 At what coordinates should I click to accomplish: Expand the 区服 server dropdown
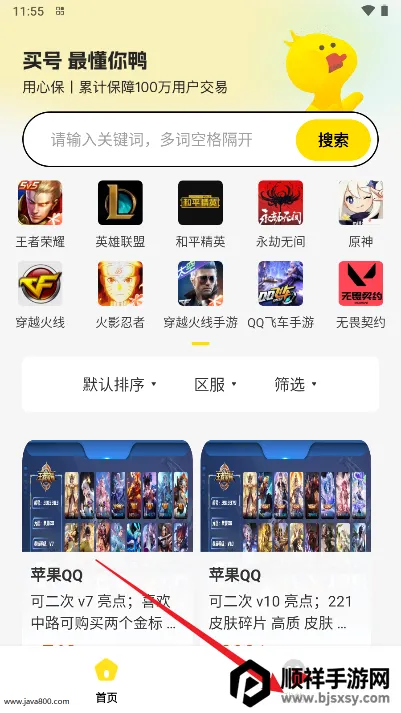click(216, 384)
